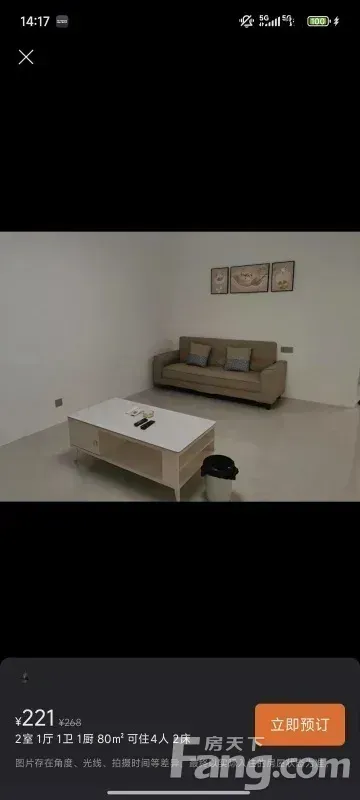Close the full-screen photo viewer
The image size is (360, 800).
(26, 57)
